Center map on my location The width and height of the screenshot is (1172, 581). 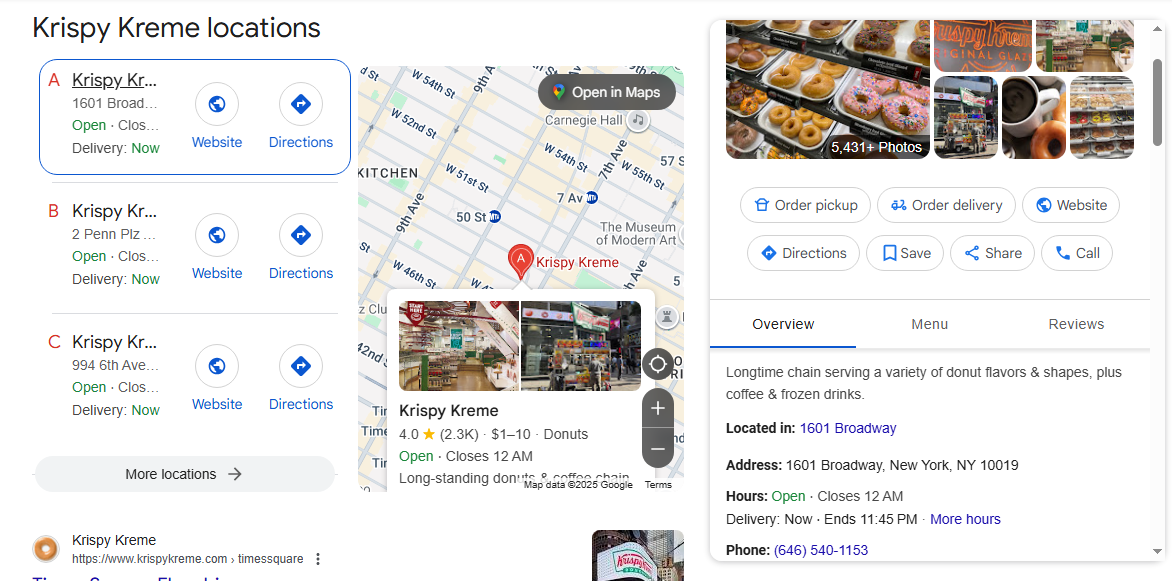(657, 364)
